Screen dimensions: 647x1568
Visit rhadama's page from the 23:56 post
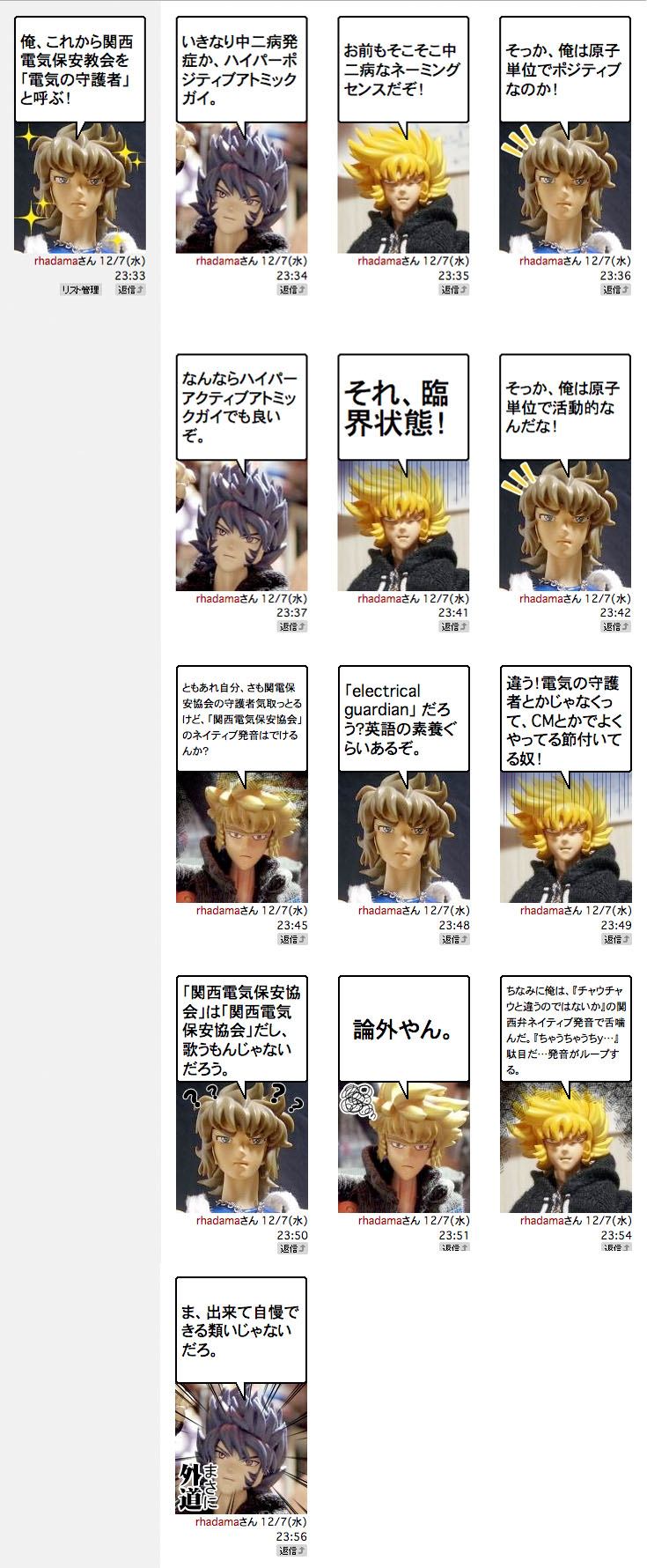[214, 1522]
